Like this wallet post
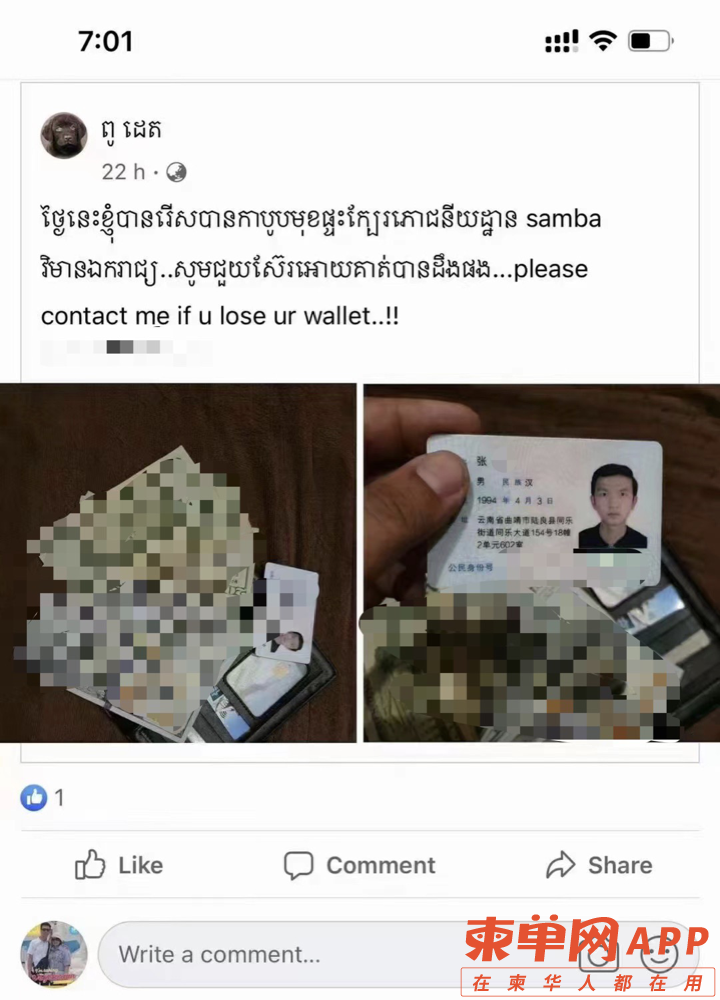 119,865
